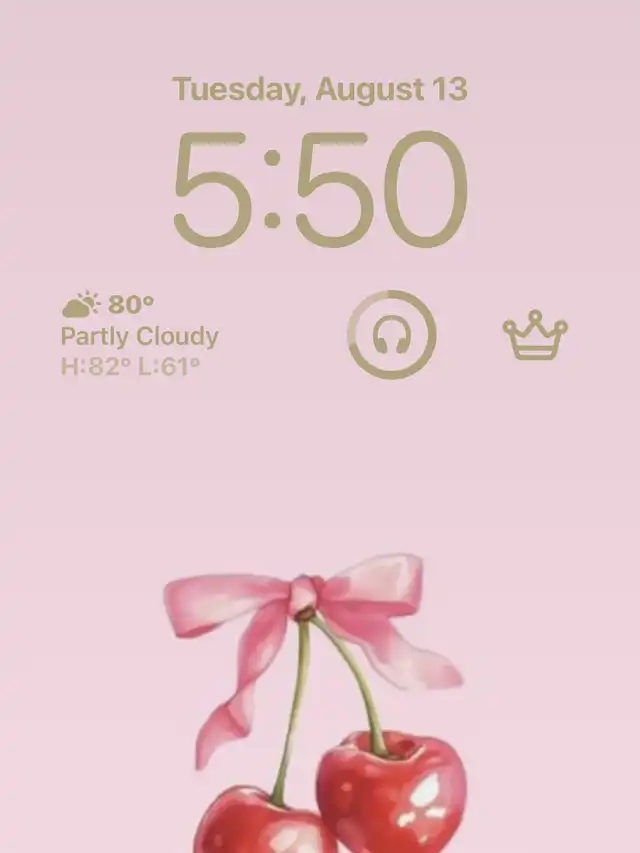Screen dimensions: 640x853
Task: Open the crown widget
Action: [534, 335]
